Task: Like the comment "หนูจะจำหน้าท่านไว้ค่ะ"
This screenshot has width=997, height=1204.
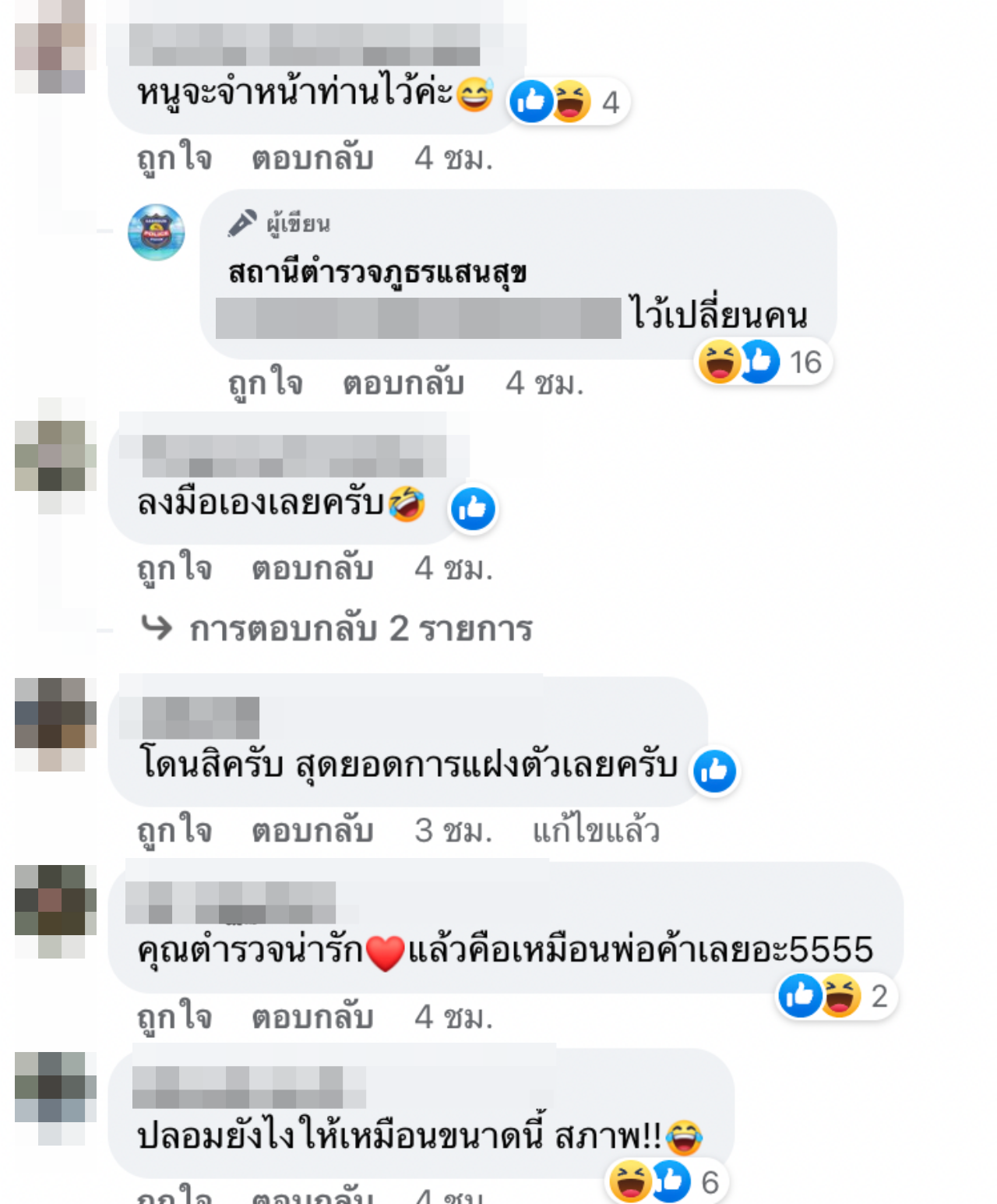Action: coord(174,158)
